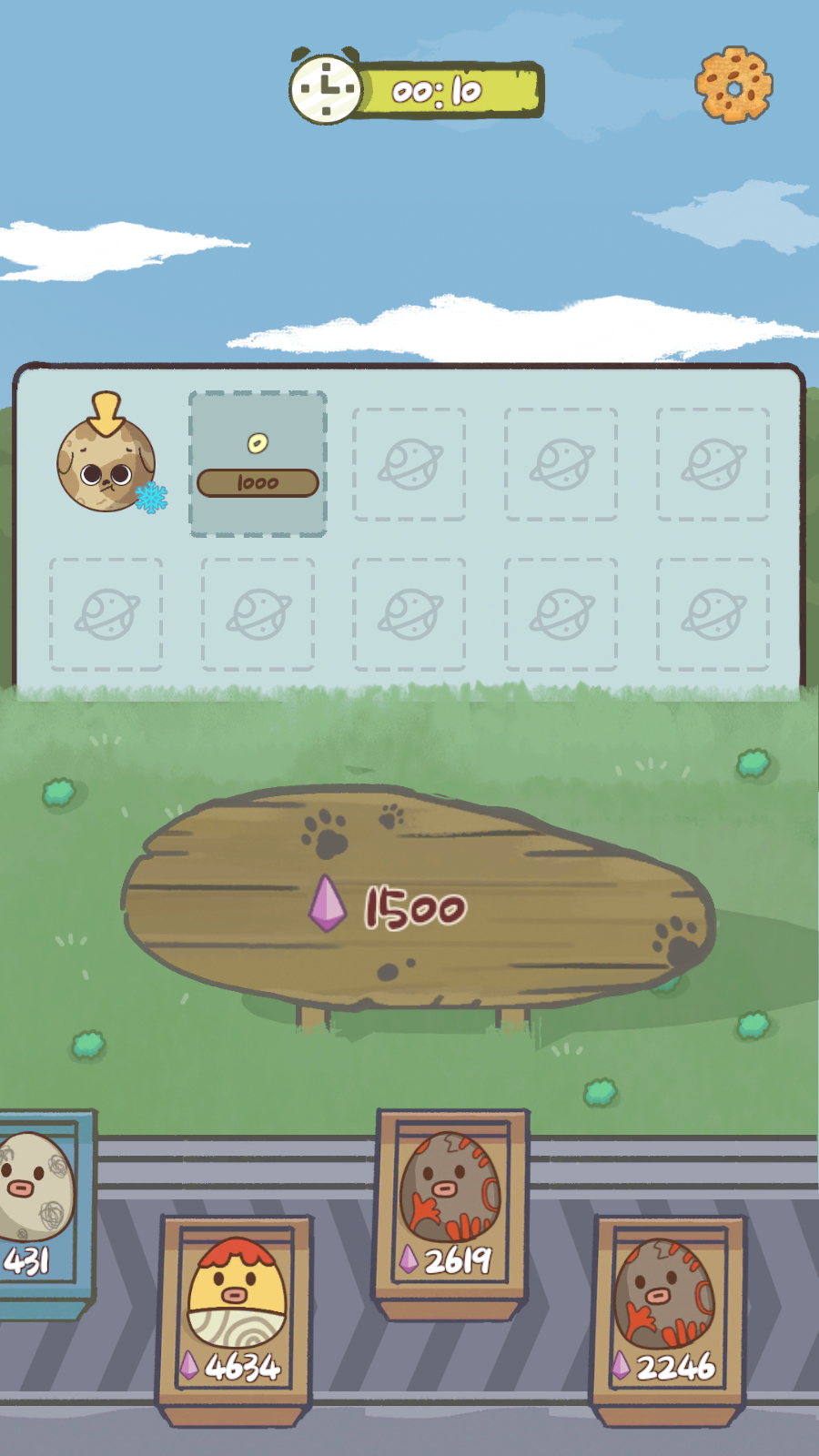Pick the egg priced 4634
The width and height of the screenshot is (819, 1456).
click(x=237, y=1310)
